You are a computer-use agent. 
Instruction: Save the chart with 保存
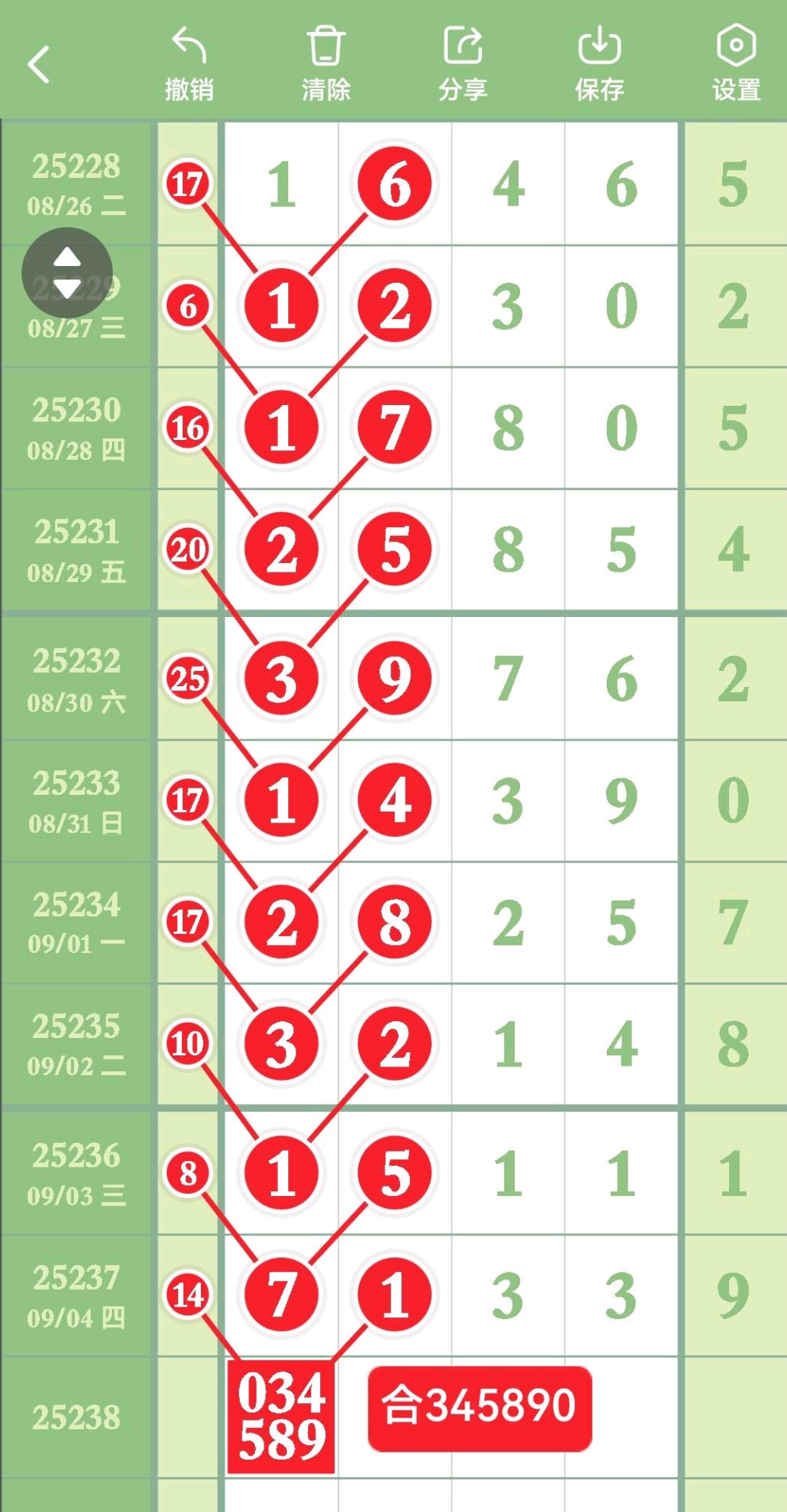(x=600, y=64)
